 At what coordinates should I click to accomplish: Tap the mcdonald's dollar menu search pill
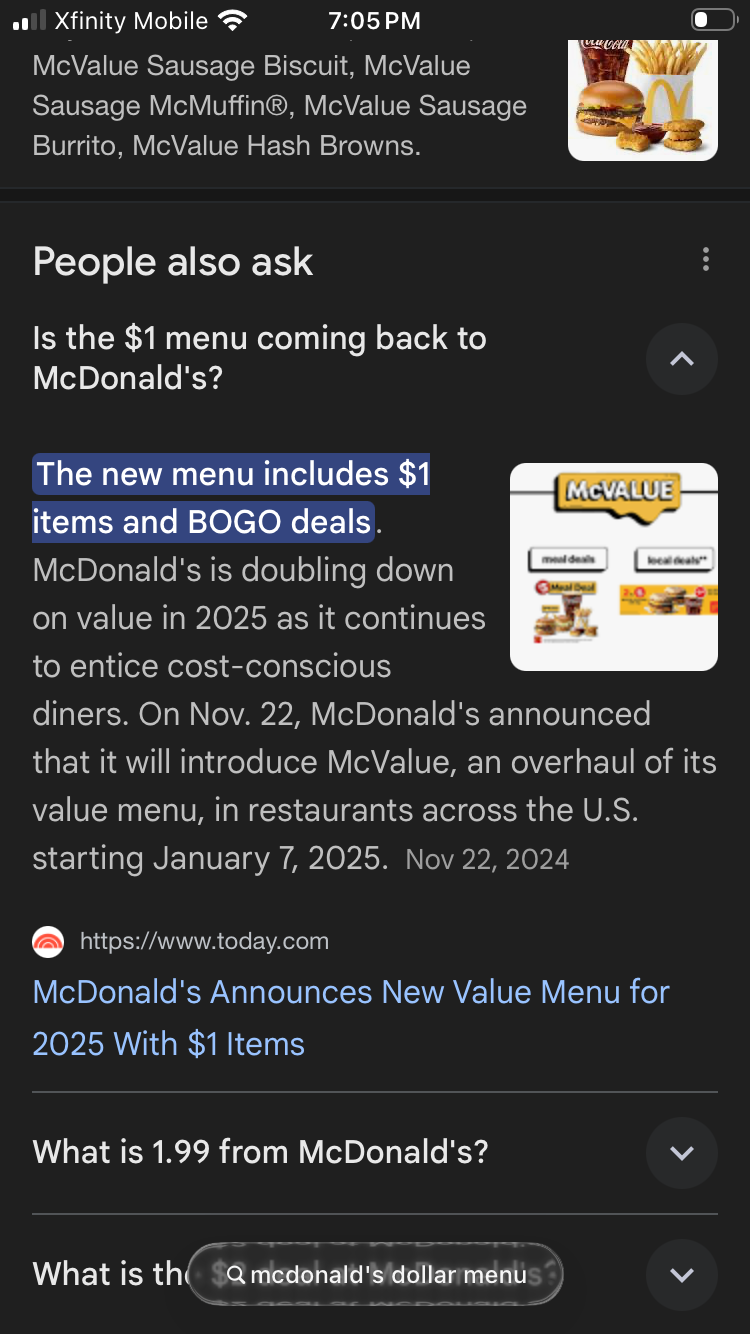[x=376, y=1275]
